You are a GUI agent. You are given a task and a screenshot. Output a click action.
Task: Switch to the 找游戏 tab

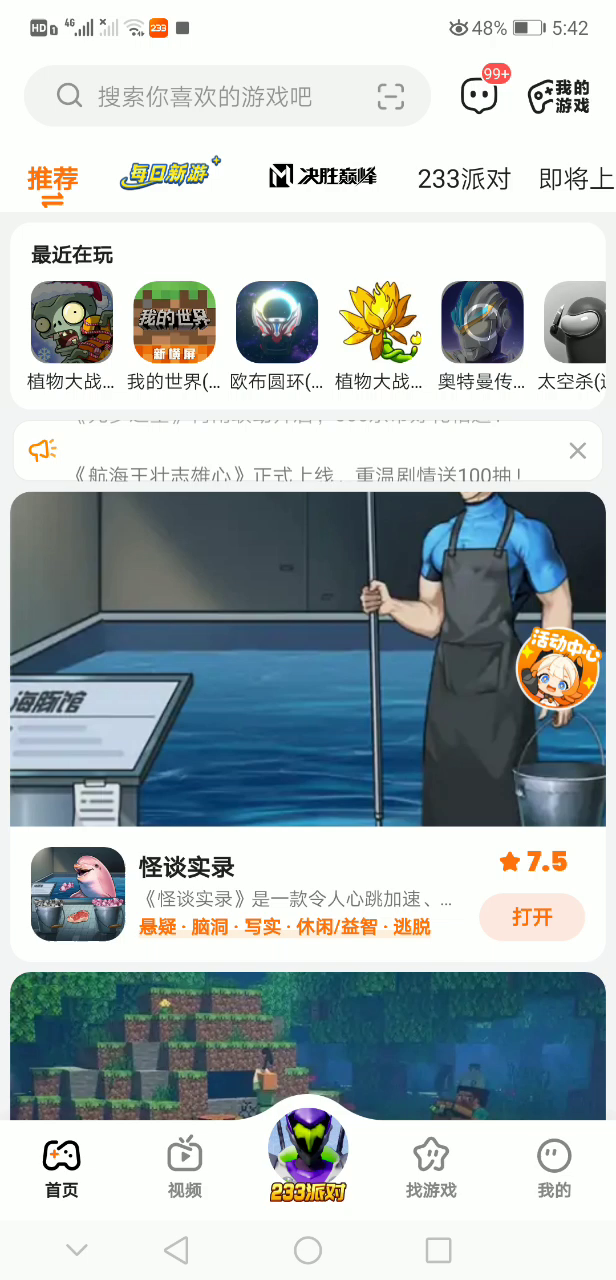[x=431, y=1166]
